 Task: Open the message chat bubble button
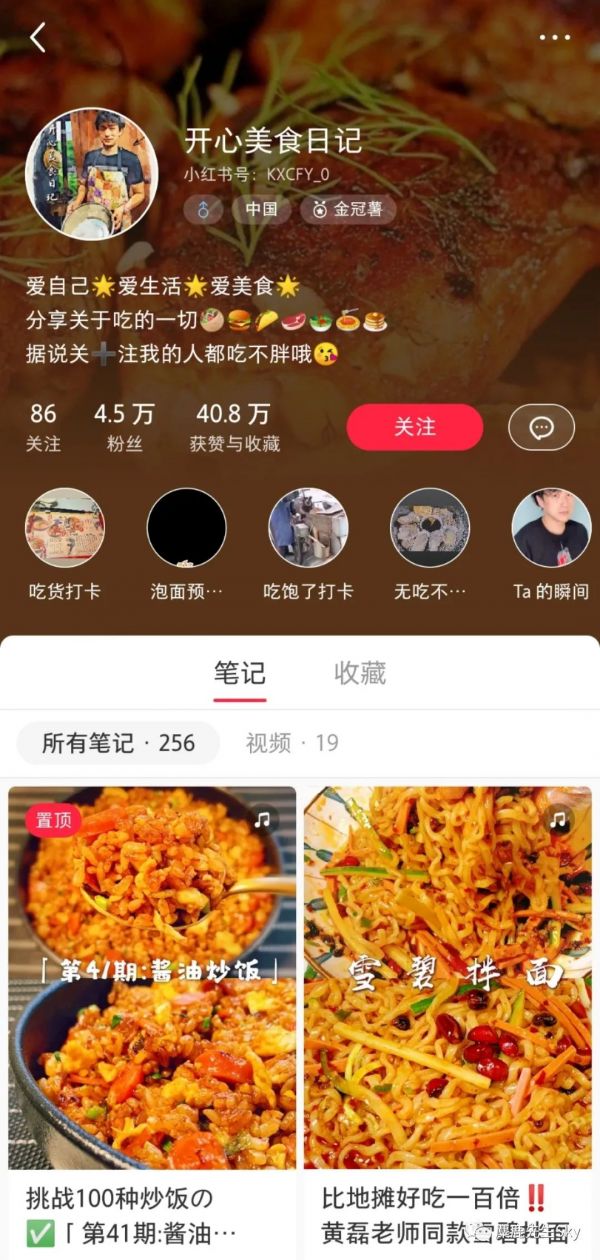541,427
